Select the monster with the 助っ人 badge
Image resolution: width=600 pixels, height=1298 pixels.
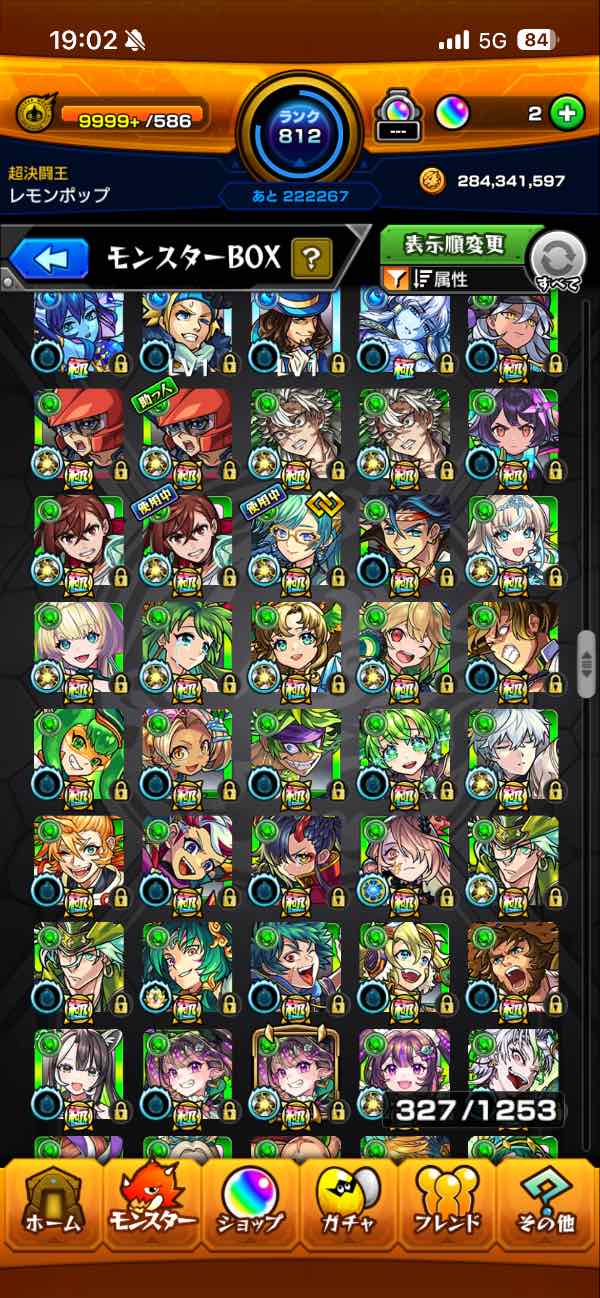[187, 432]
